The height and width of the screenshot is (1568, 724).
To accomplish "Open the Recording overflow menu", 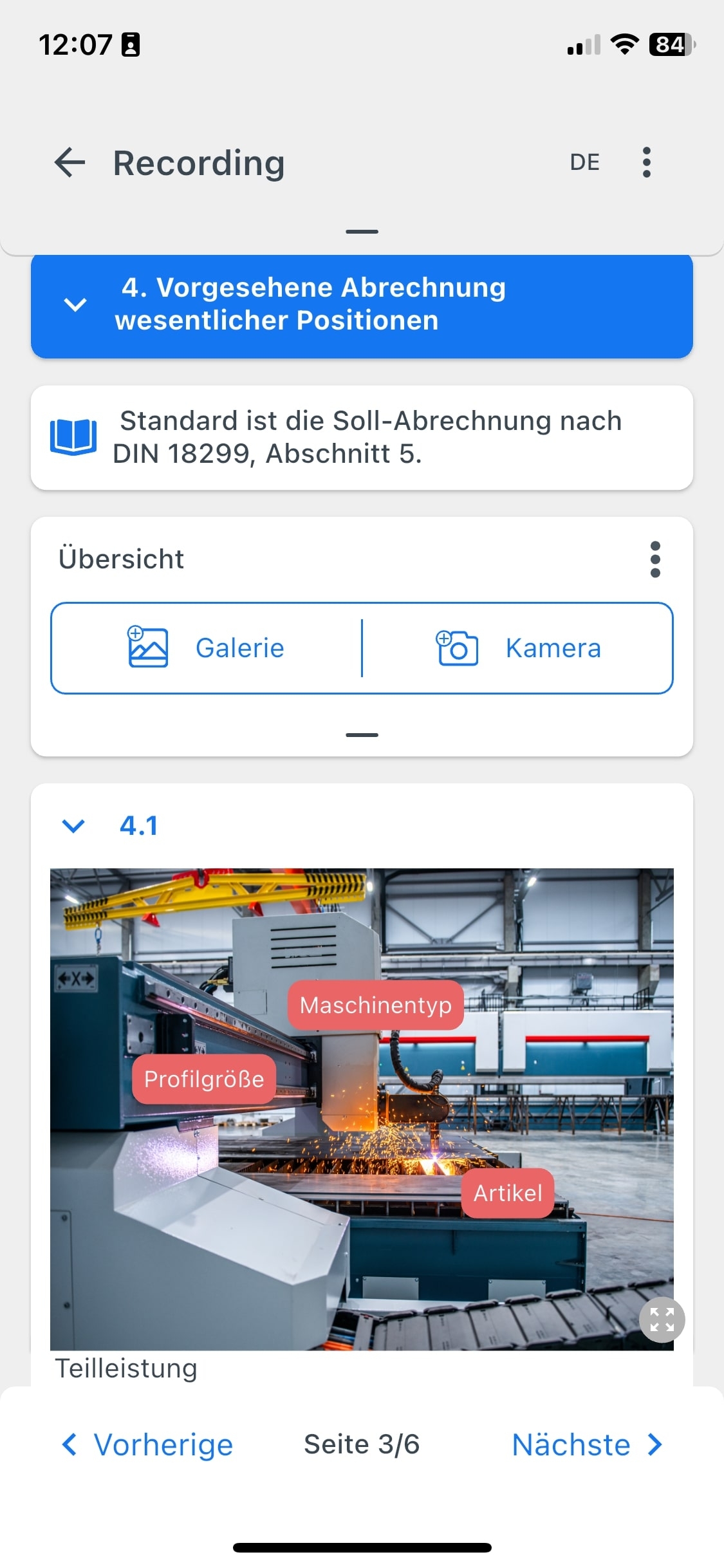I will 646,162.
